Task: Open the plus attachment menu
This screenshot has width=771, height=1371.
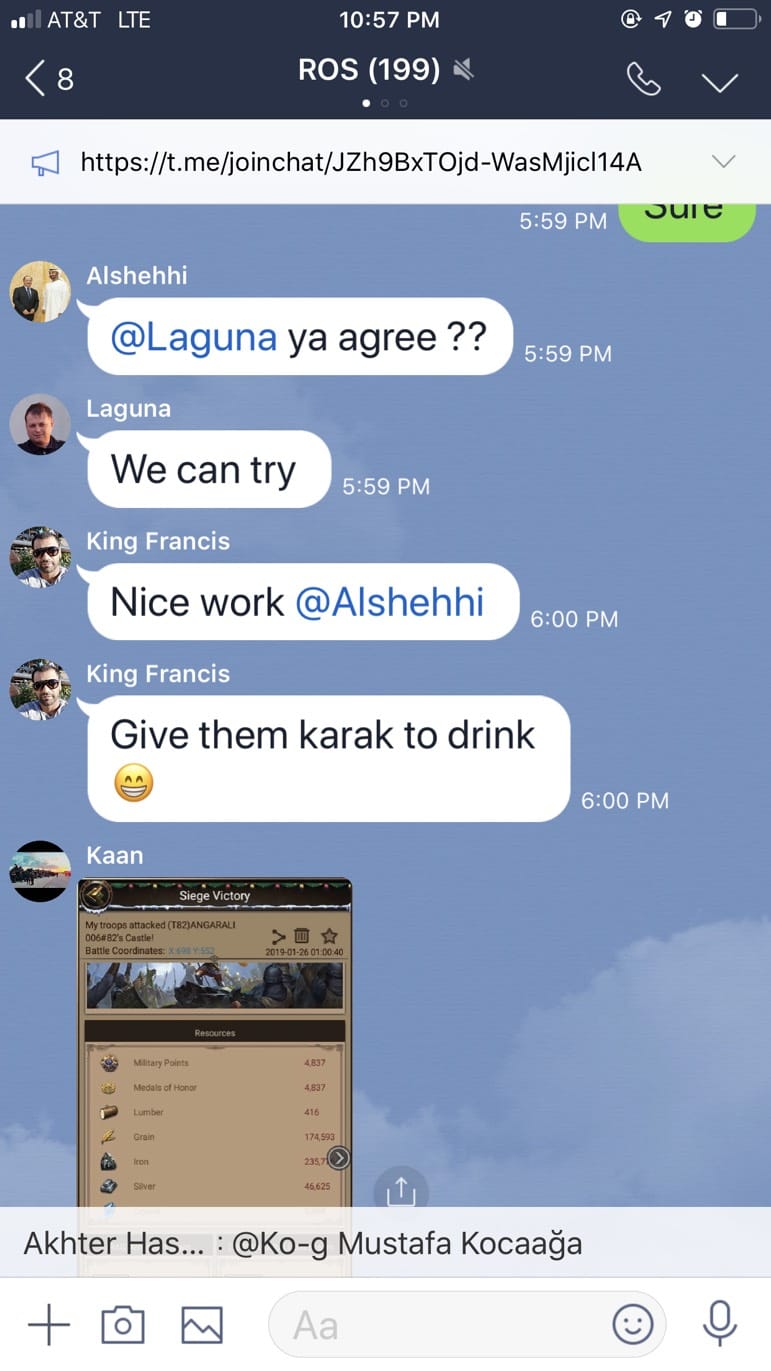Action: coord(48,1326)
